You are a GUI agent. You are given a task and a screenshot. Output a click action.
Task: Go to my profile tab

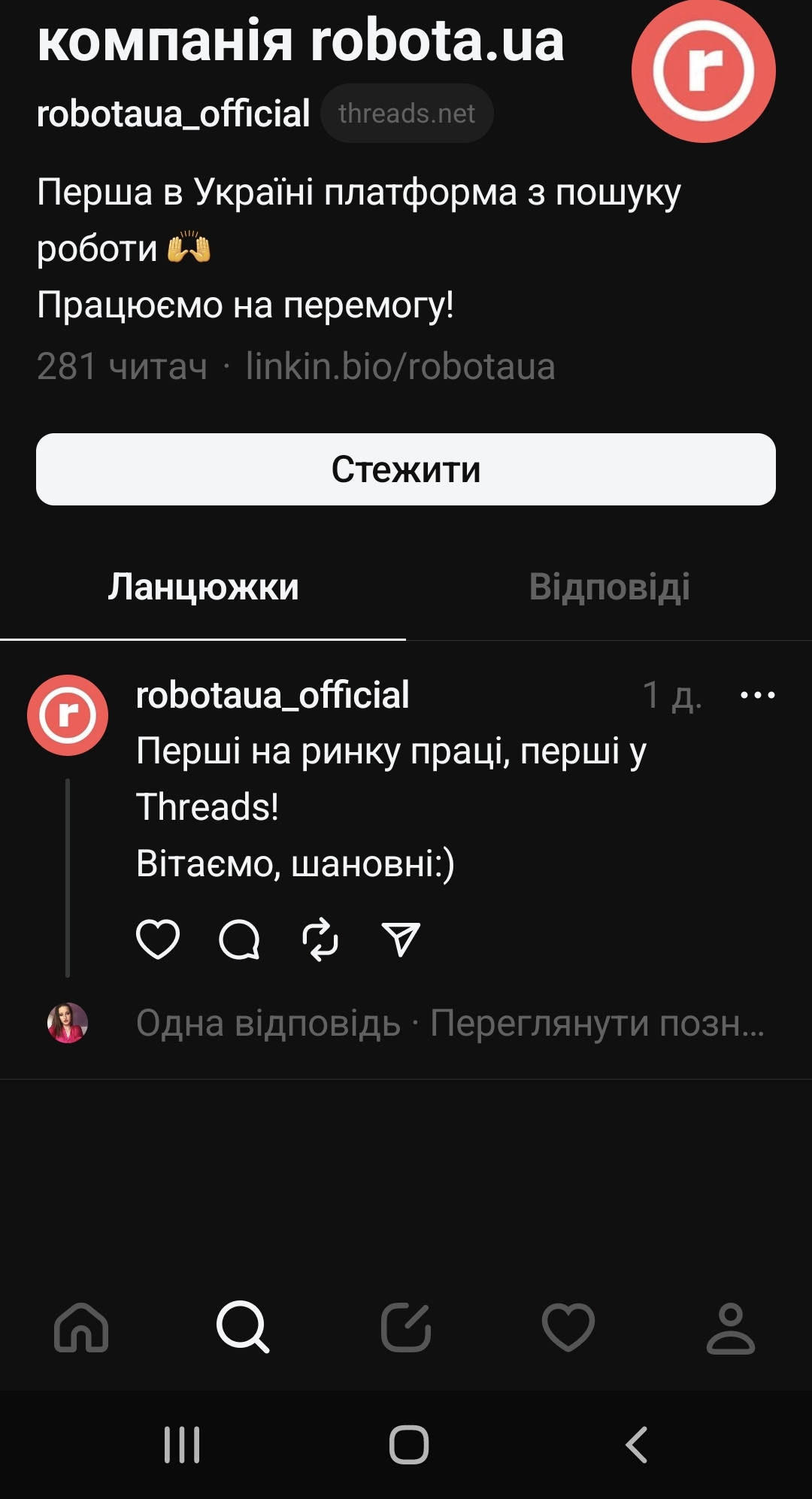730,1328
